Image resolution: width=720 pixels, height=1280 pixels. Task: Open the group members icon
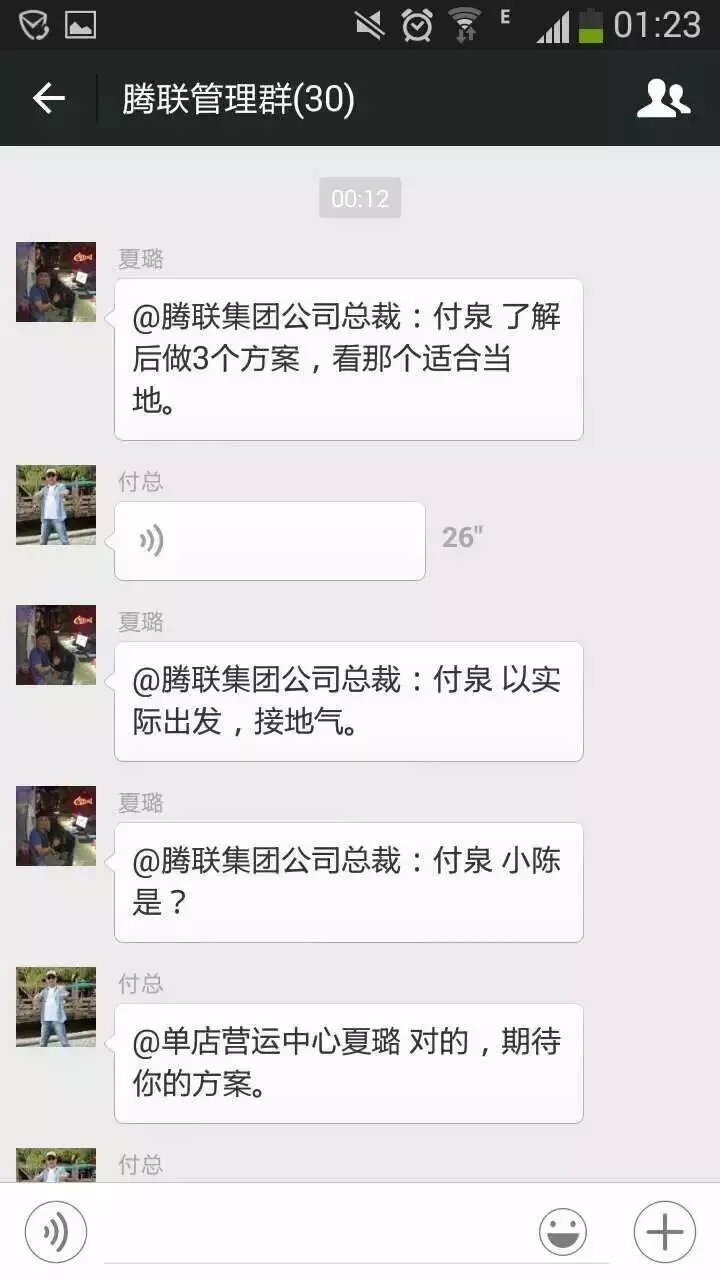pyautogui.click(x=664, y=98)
